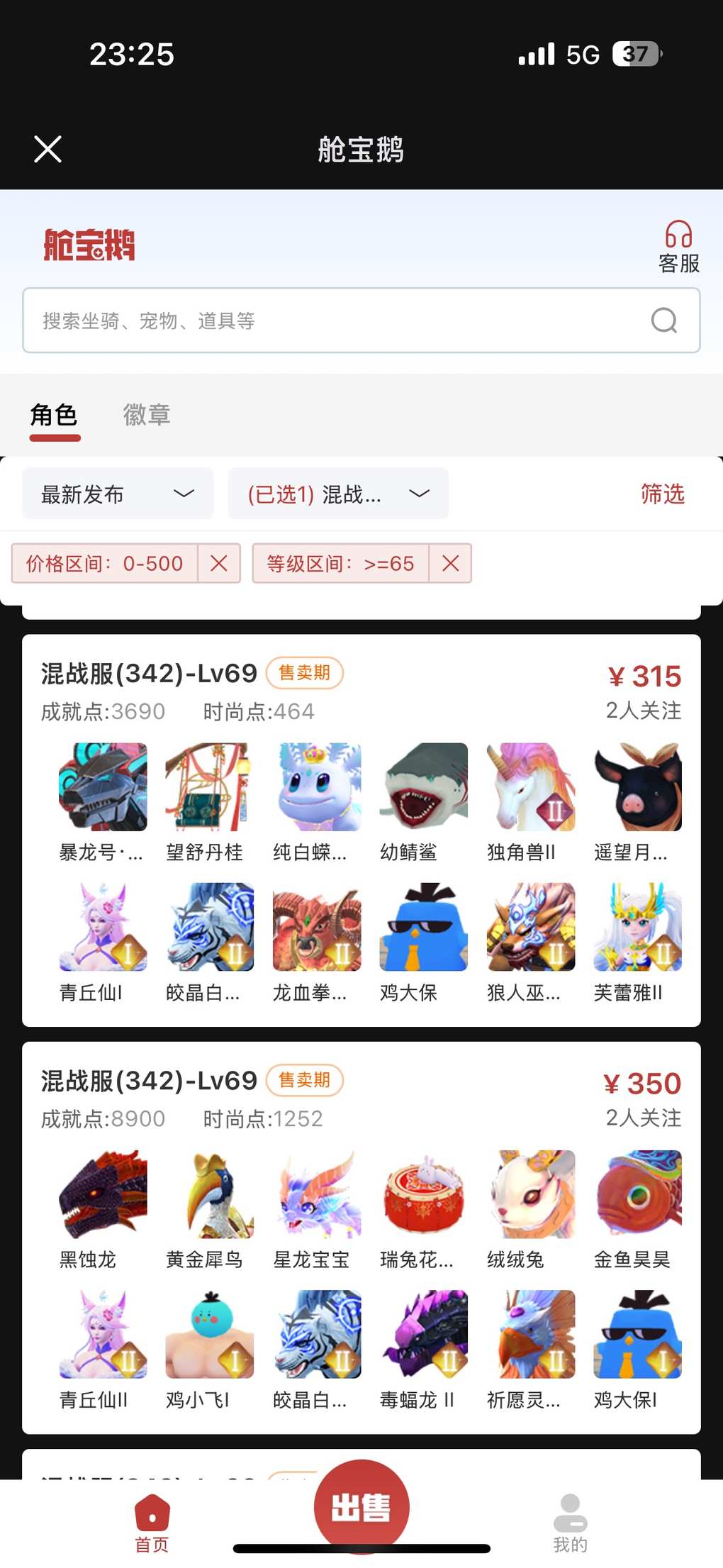Go to the 首页 tab
Screen dimensions: 723x1568
pos(152,1523)
